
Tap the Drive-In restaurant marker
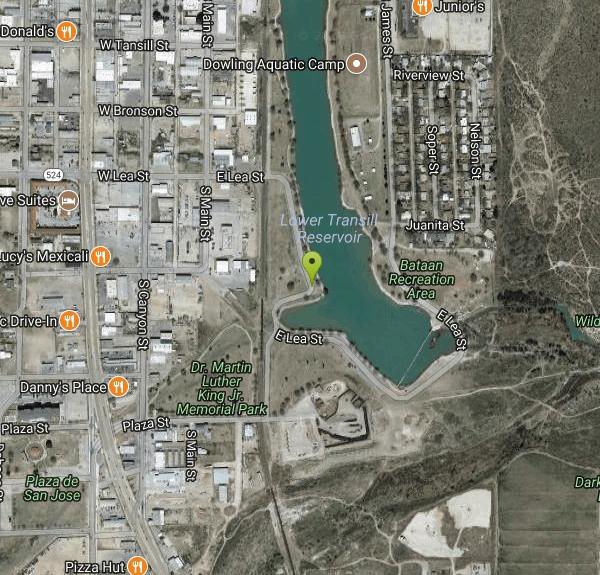[x=68, y=320]
